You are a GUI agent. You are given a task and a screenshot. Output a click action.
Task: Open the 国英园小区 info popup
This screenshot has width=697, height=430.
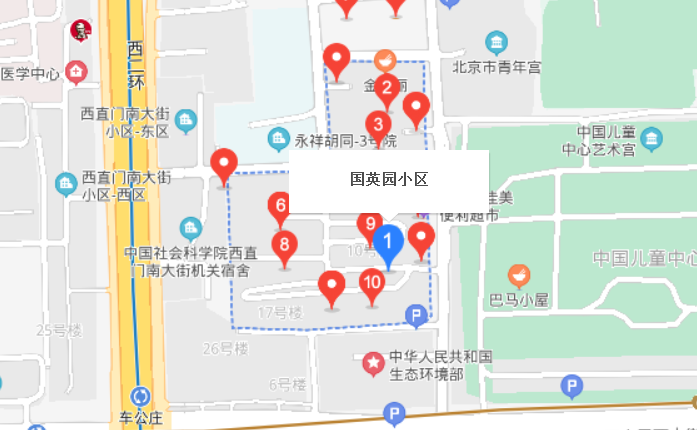click(388, 180)
